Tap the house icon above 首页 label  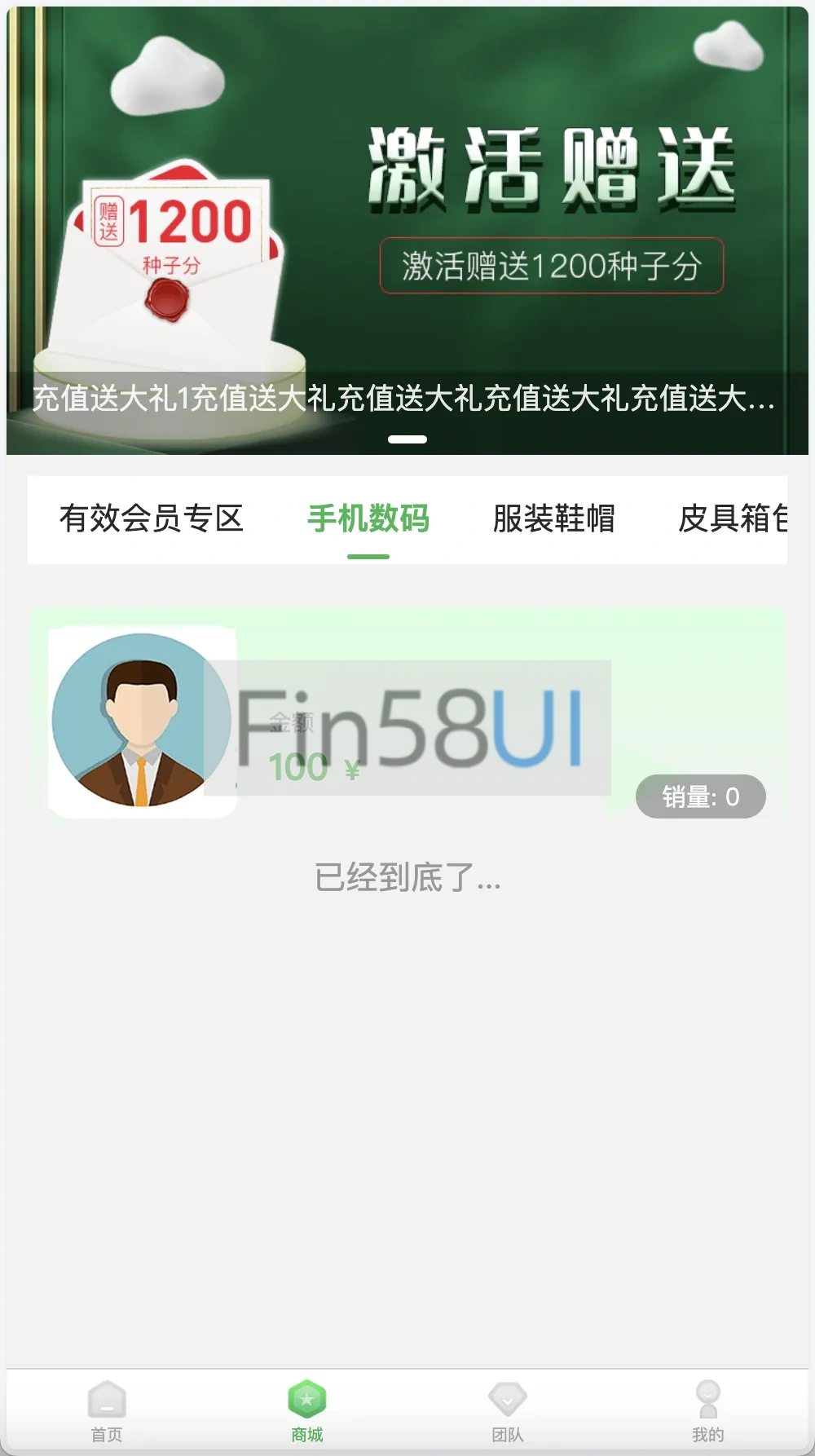click(x=107, y=1396)
